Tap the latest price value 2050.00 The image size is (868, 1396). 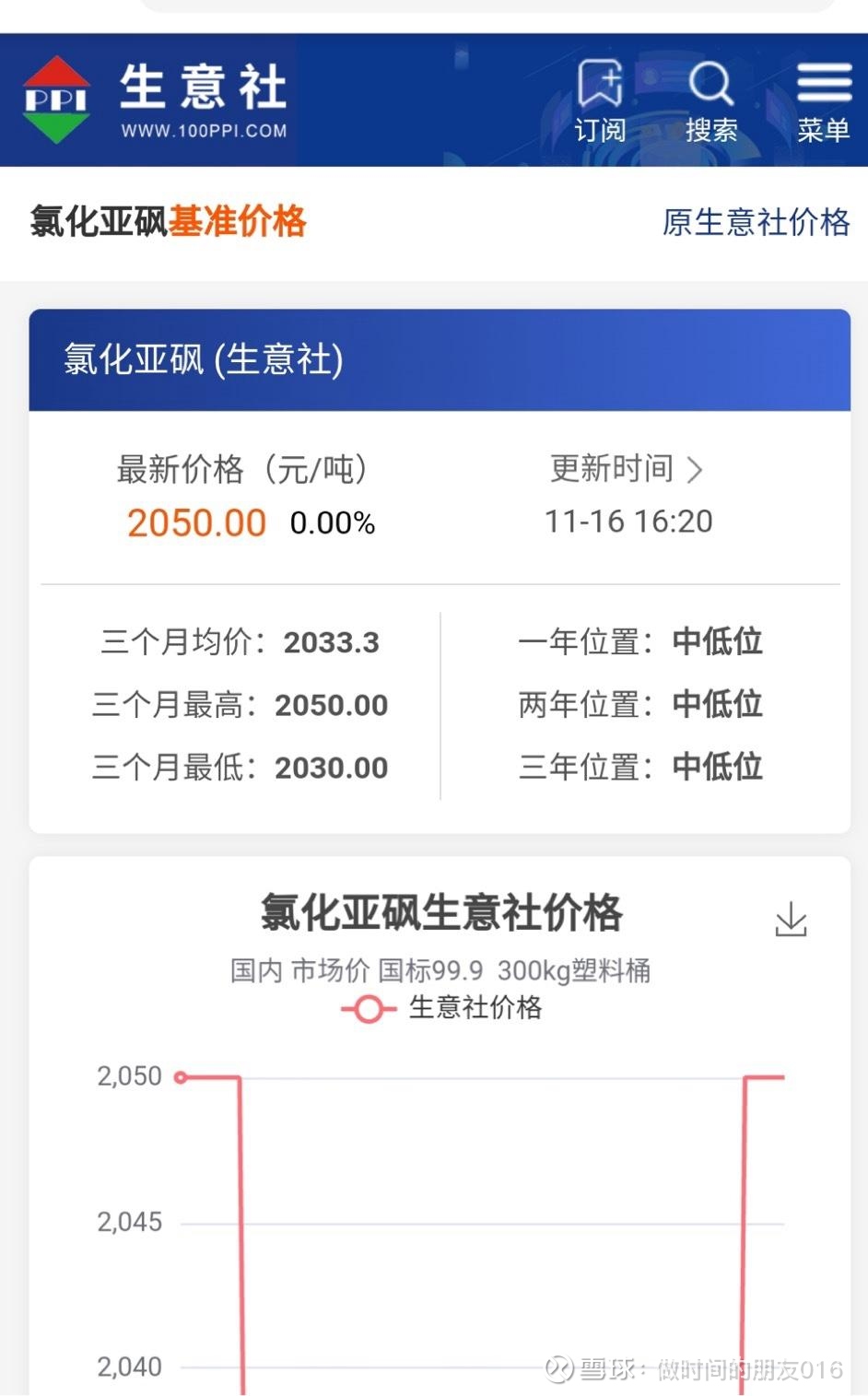tap(196, 522)
